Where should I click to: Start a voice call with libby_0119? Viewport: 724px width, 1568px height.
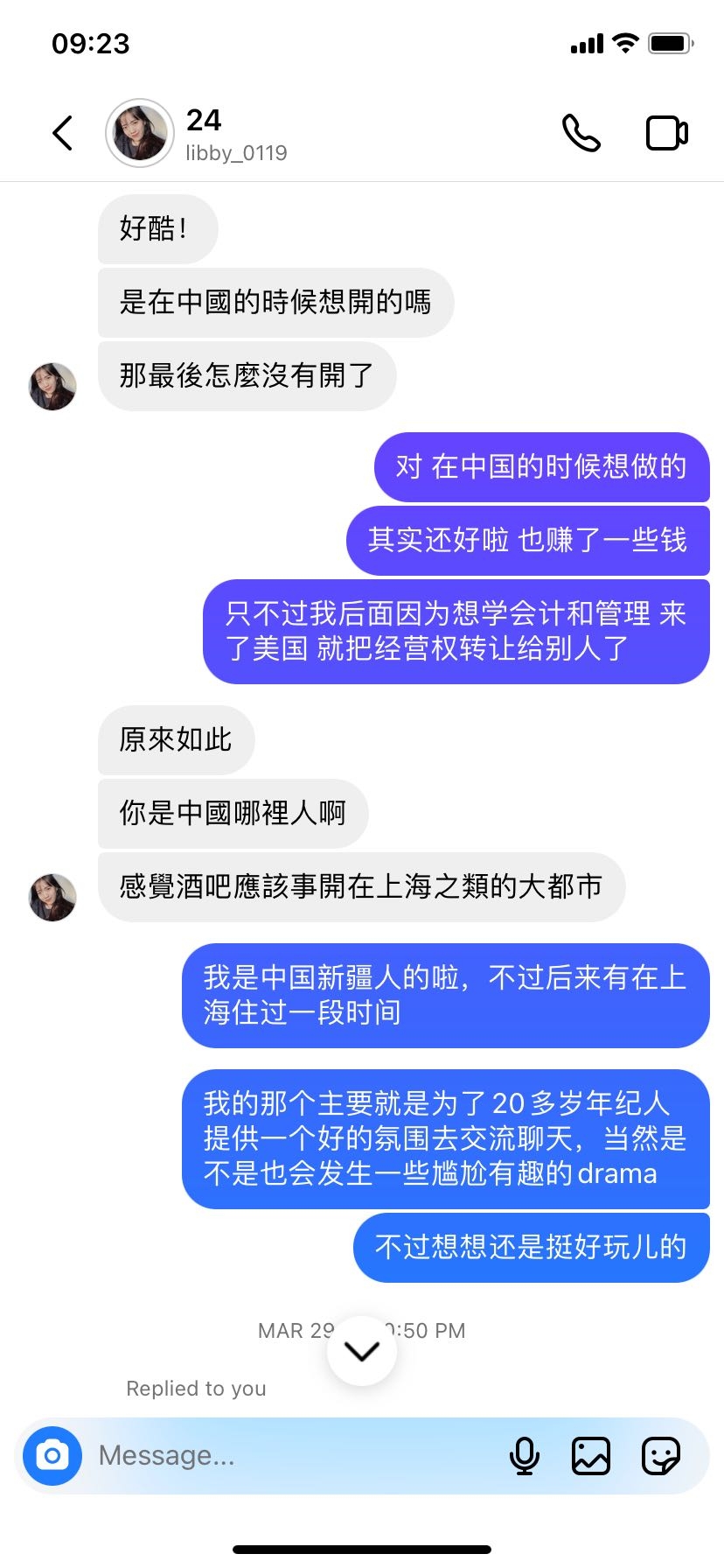pos(581,133)
